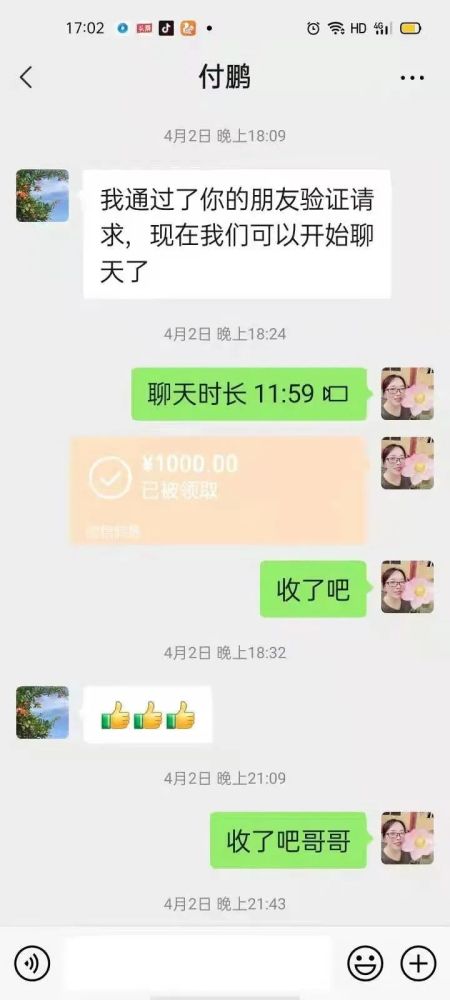Tap the 聊天时长 11:59 call record
This screenshot has height=1000, width=450.
coord(249,394)
